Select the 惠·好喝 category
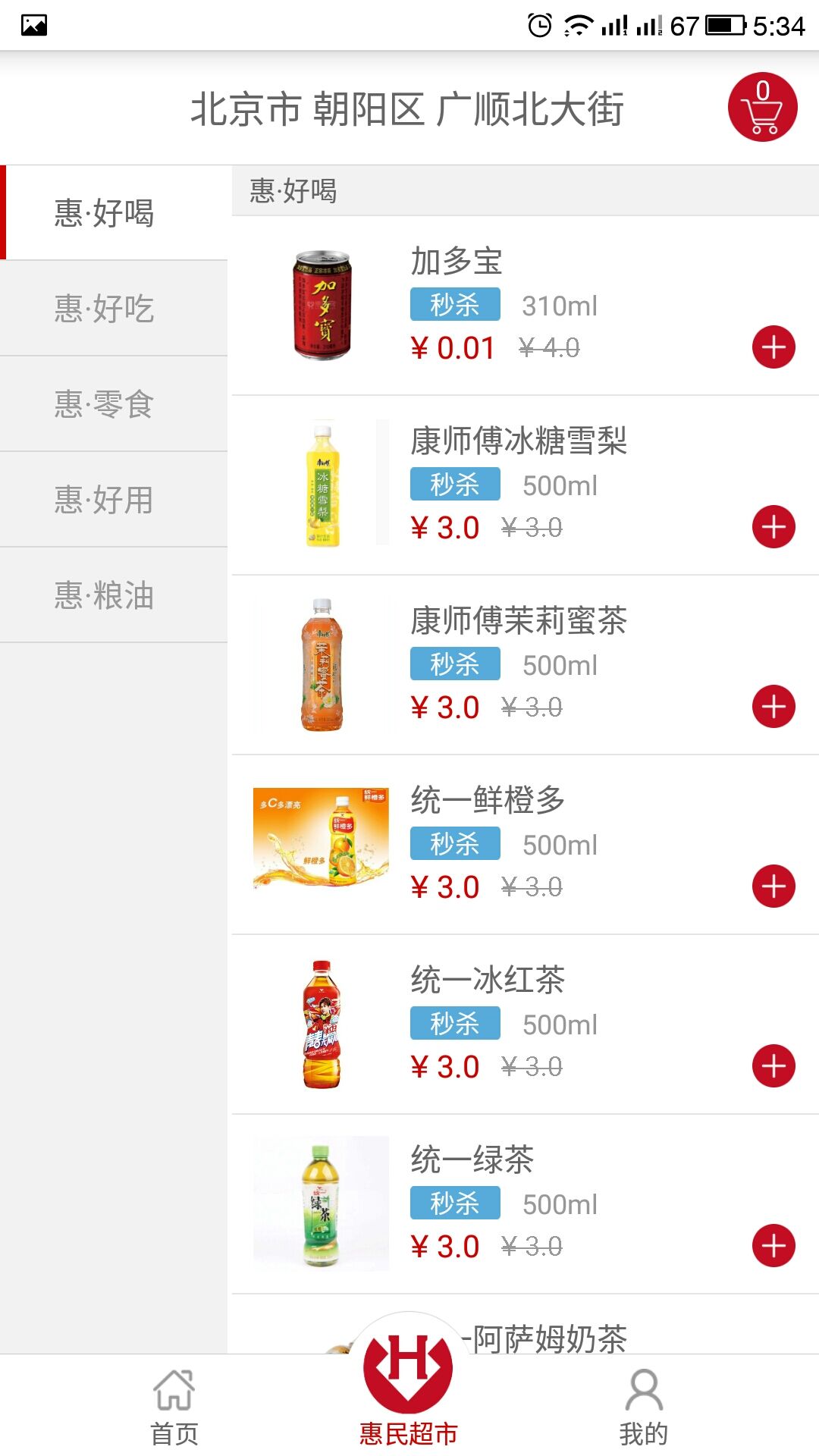Image resolution: width=819 pixels, height=1456 pixels. pos(105,213)
